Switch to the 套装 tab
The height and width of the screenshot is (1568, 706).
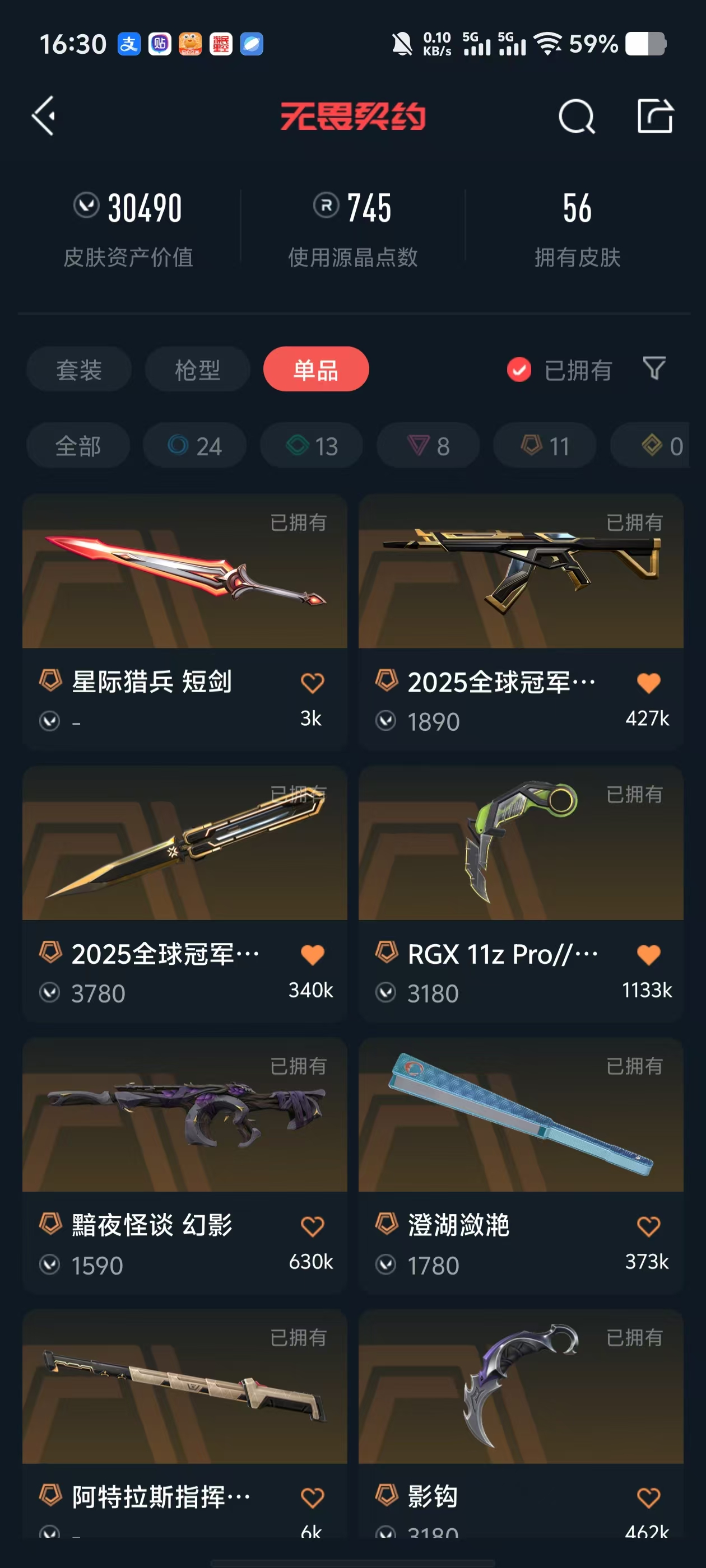point(78,370)
